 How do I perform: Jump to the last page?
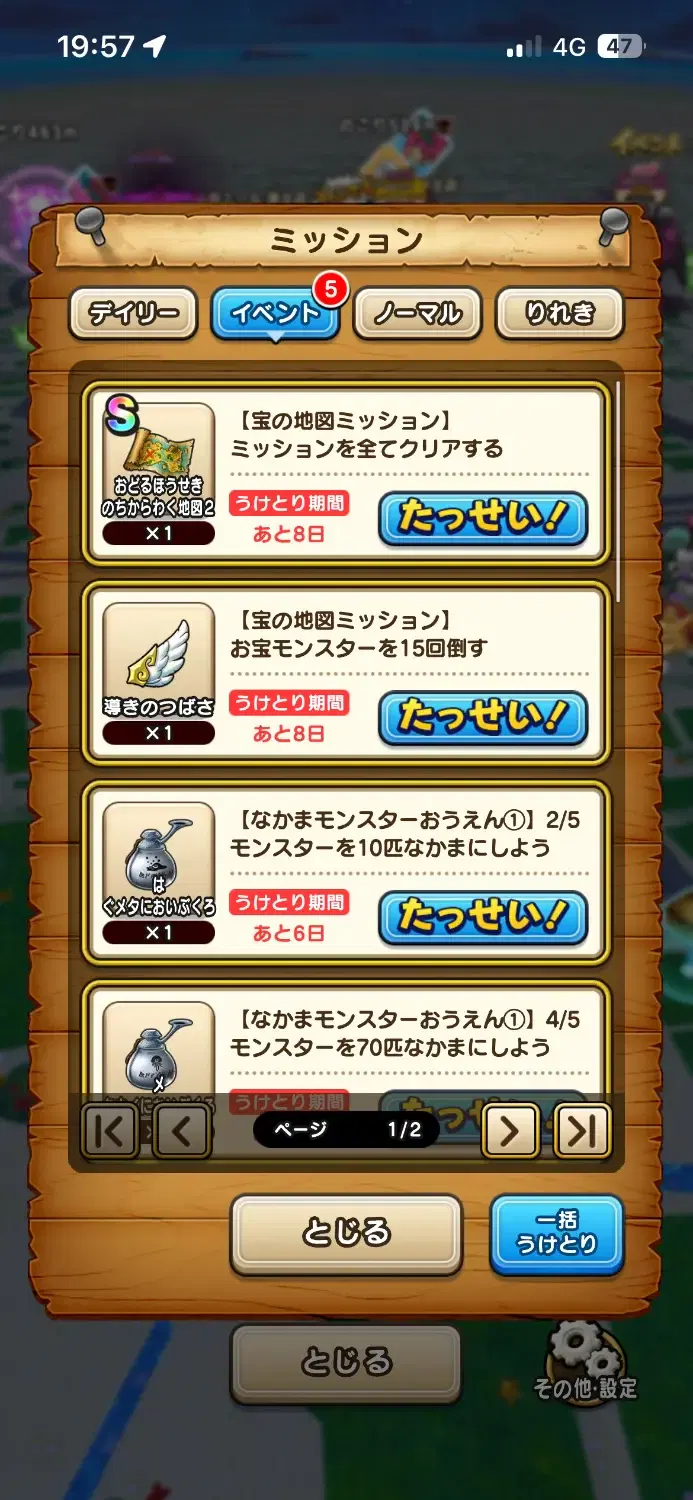582,1131
